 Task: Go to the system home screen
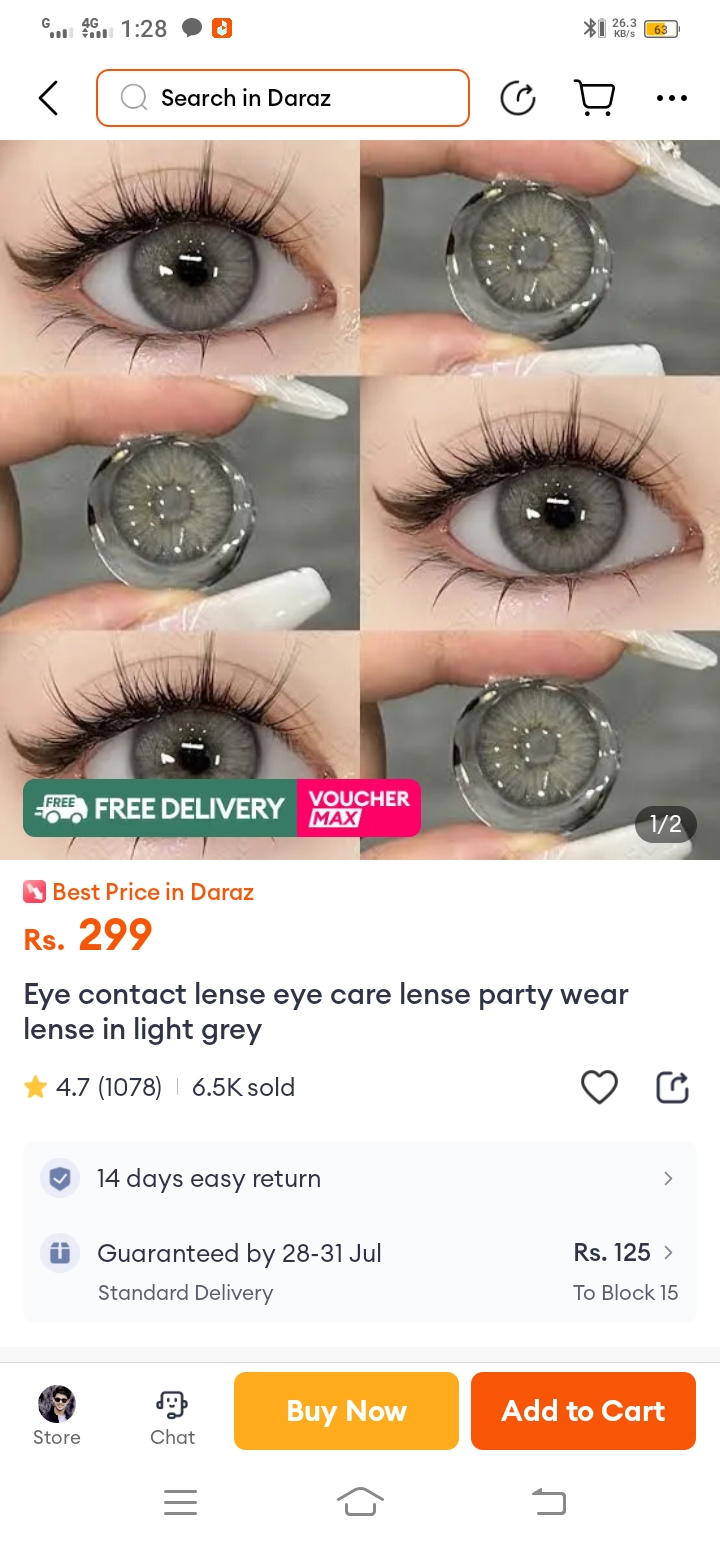pyautogui.click(x=360, y=1501)
